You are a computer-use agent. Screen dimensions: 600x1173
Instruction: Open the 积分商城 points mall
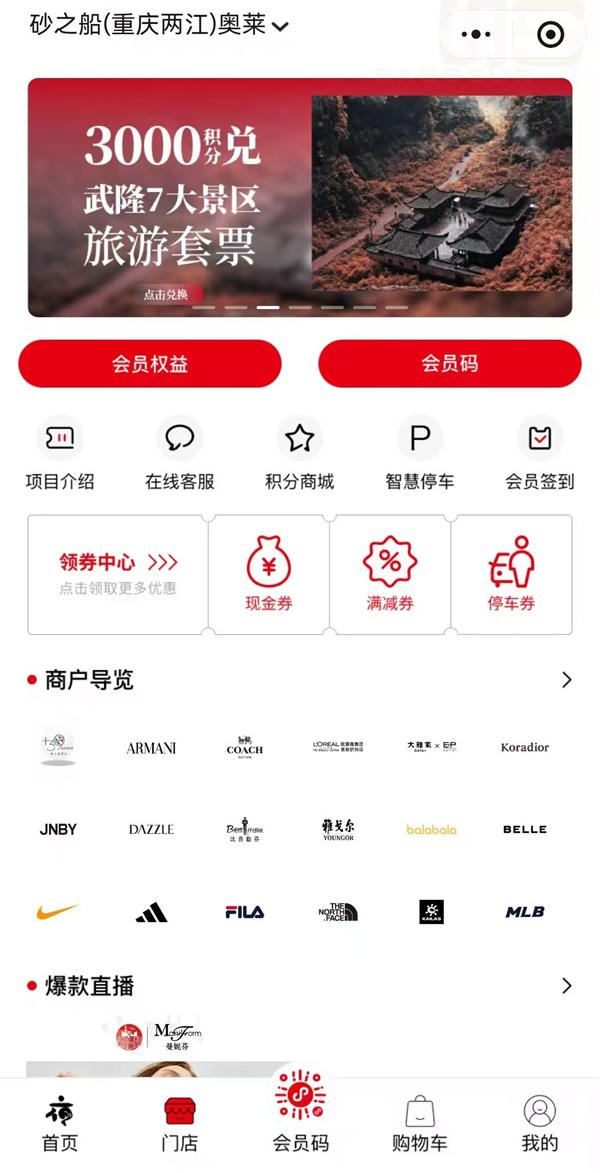click(299, 454)
